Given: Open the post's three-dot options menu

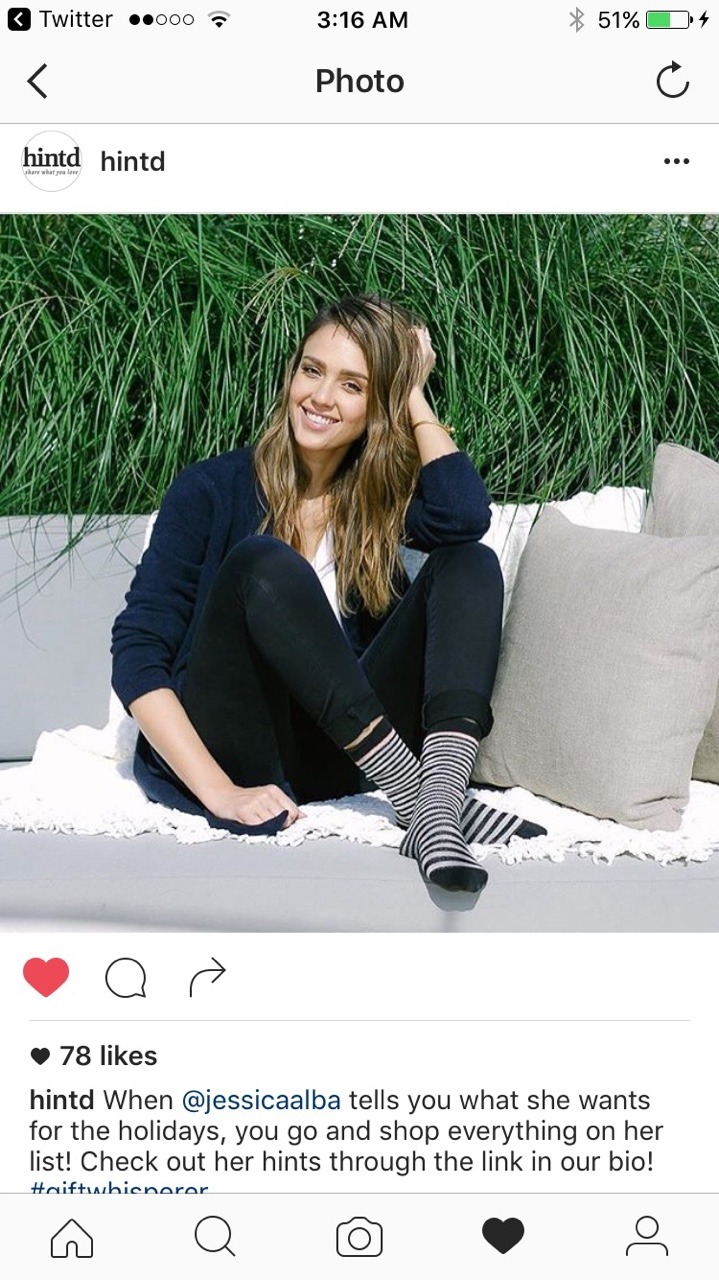Looking at the screenshot, I should (676, 161).
